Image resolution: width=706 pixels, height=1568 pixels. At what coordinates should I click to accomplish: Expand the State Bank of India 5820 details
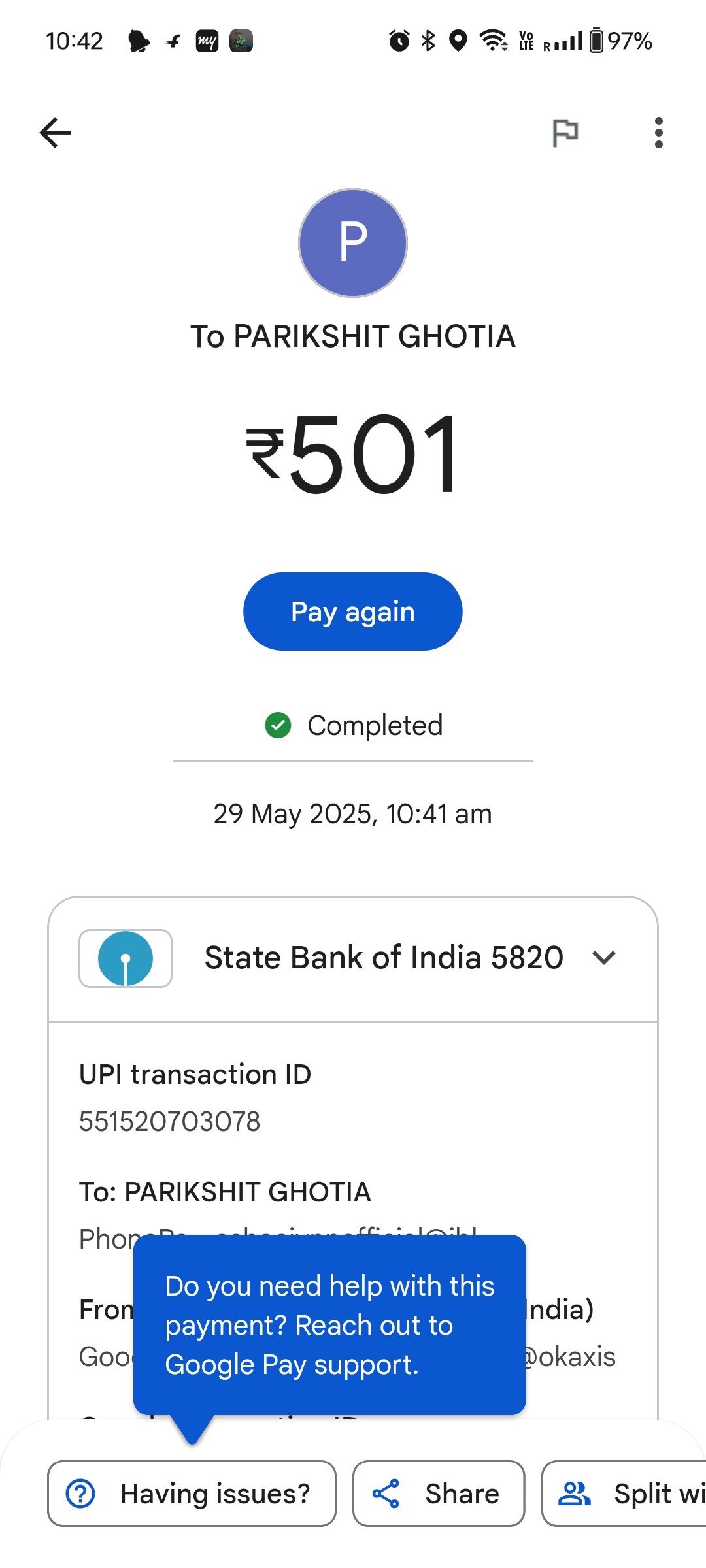click(353, 958)
